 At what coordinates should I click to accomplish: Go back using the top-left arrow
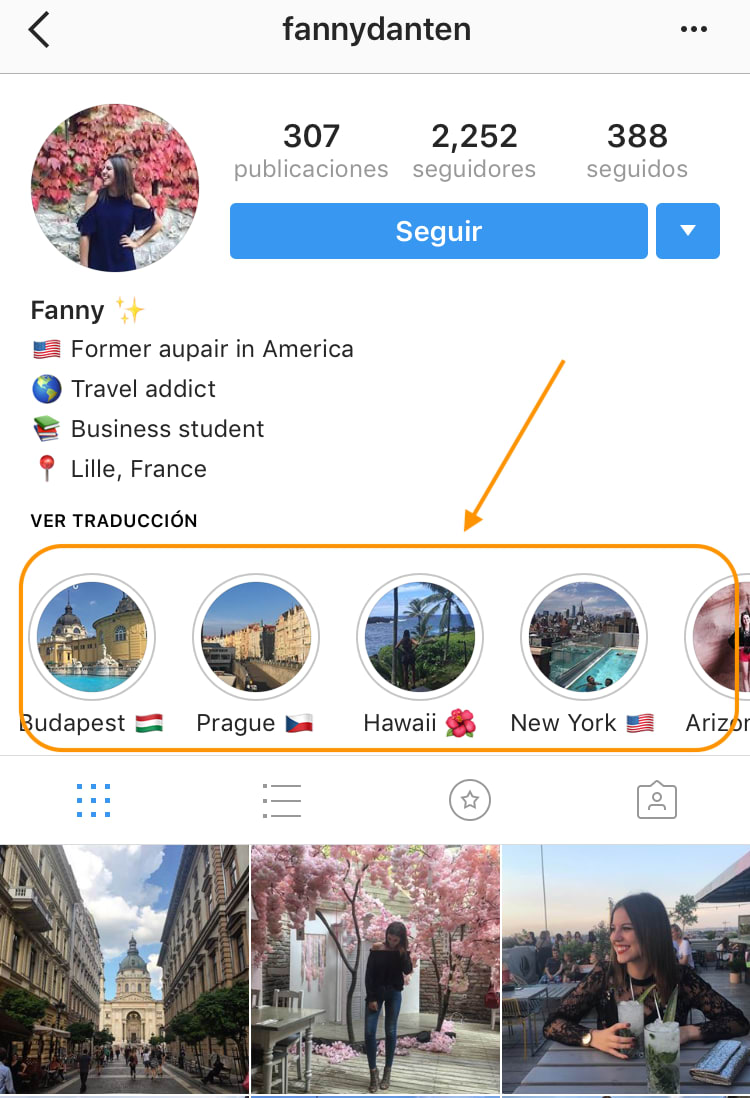[39, 30]
